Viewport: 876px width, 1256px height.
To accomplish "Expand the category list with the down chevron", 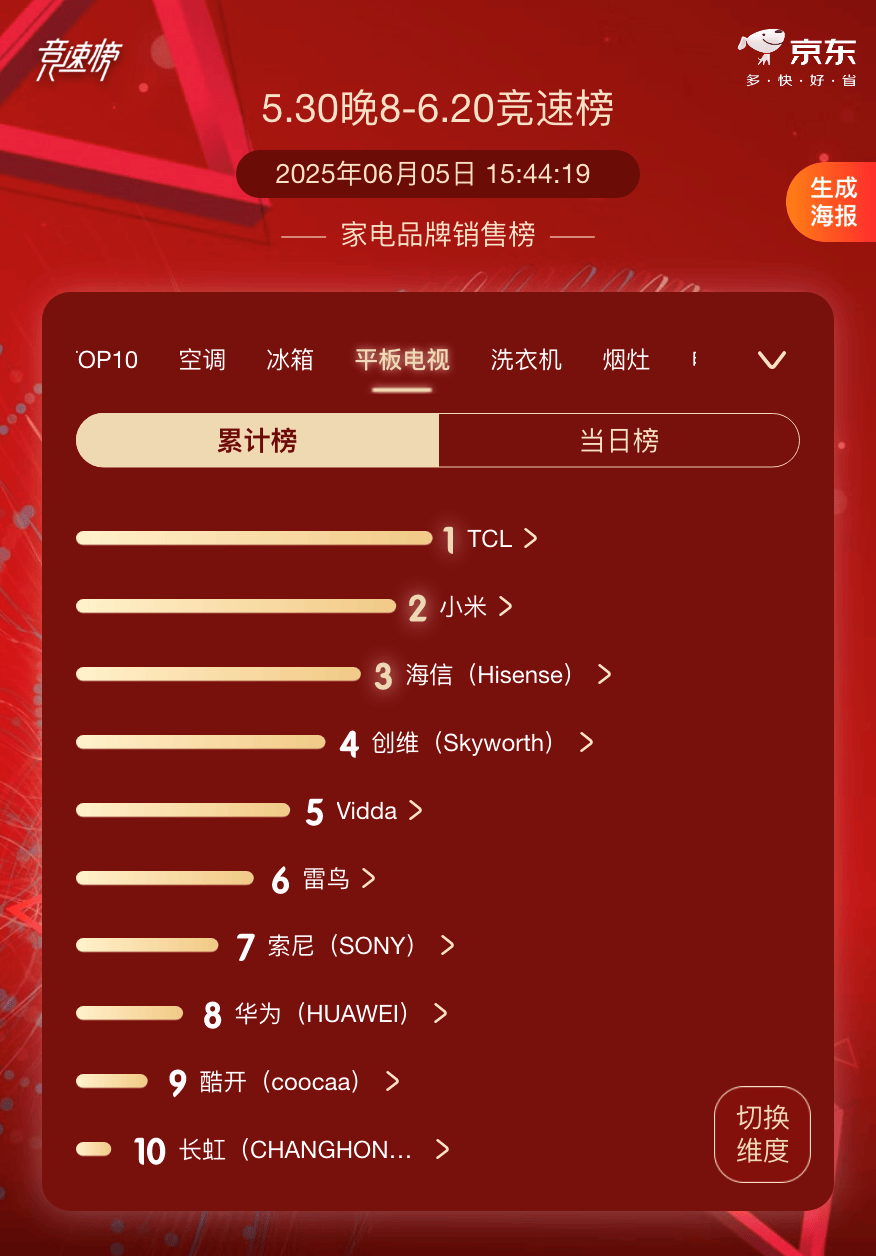I will 771,360.
